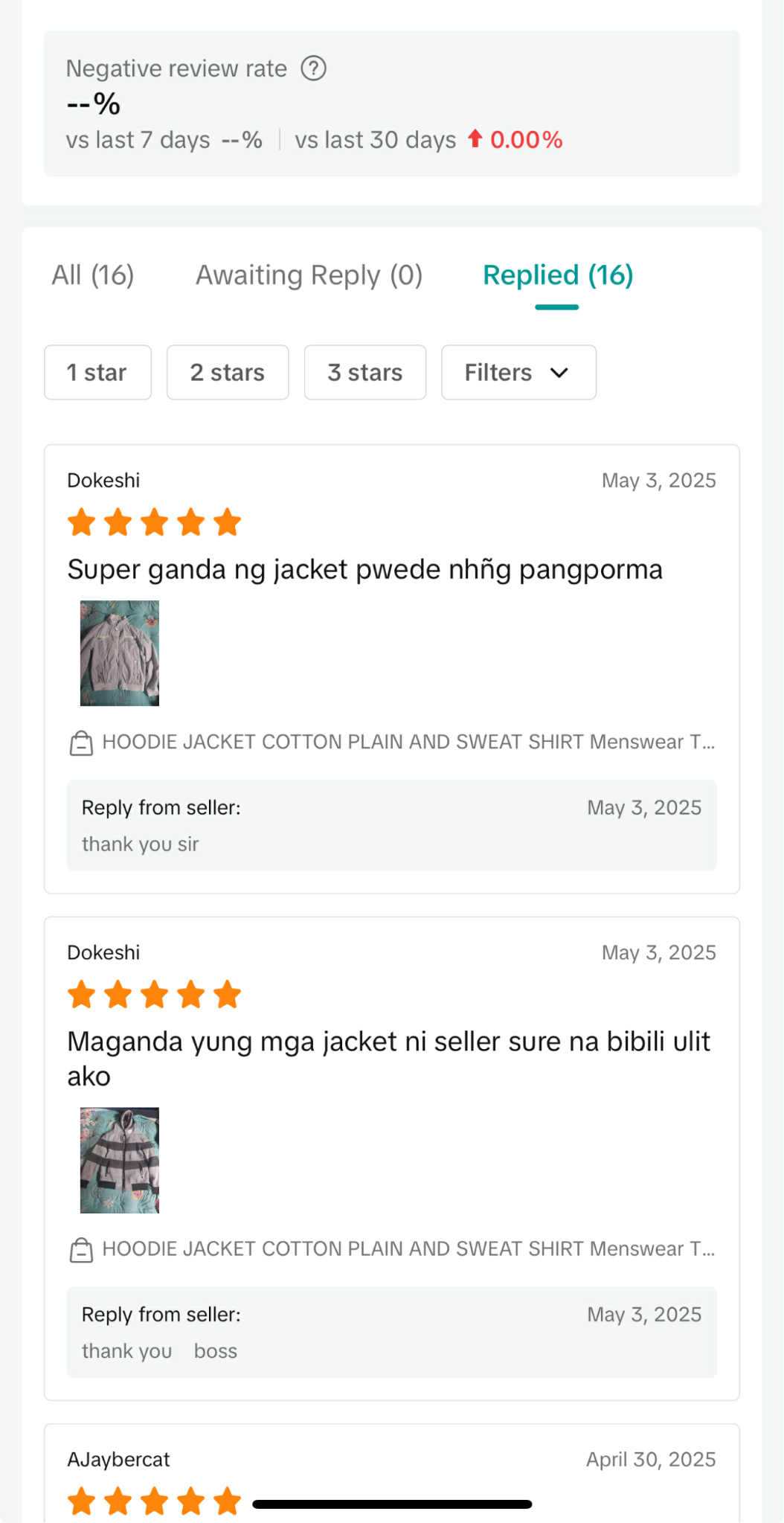784x1523 pixels.
Task: Open hoodie jacket product link under 'Super ganda' review
Action: 408,742
